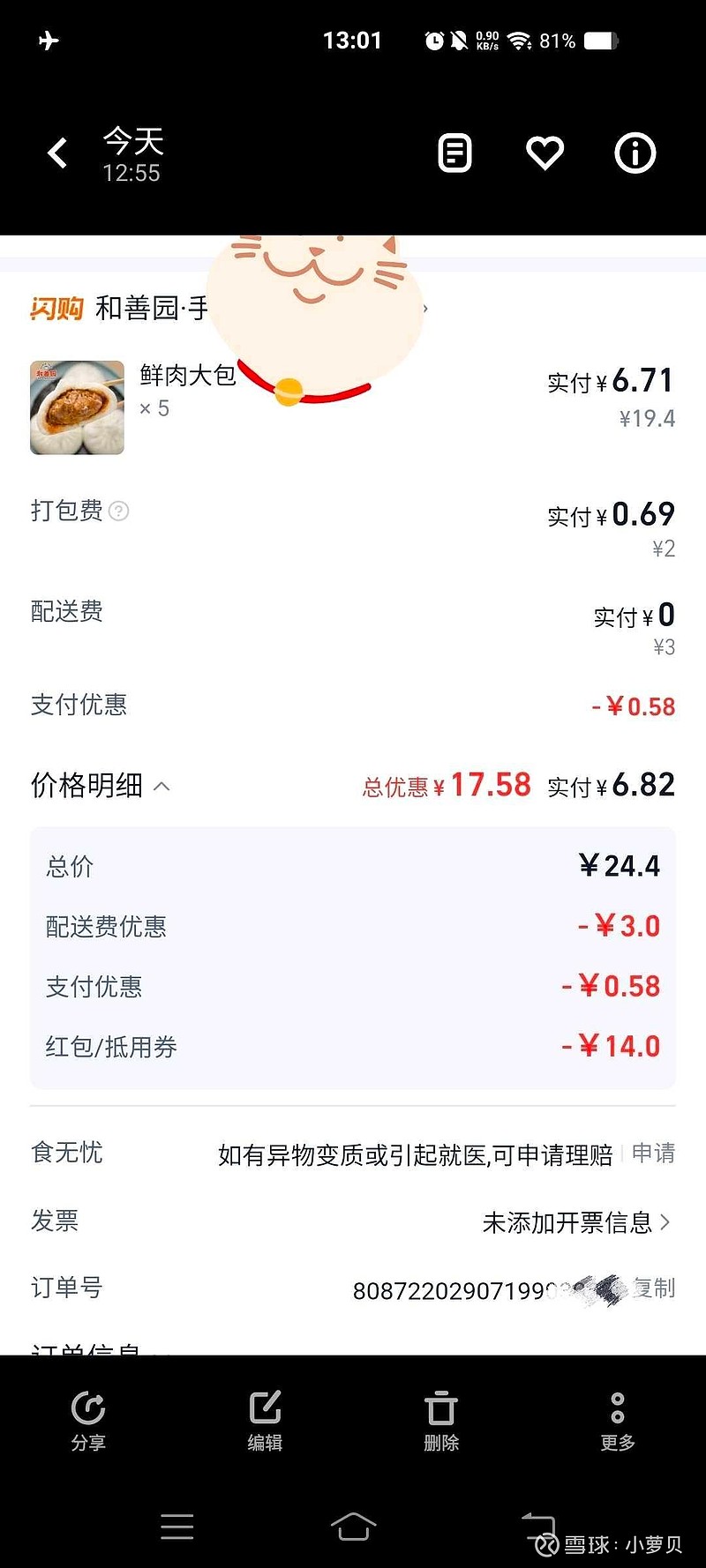706x1568 pixels.
Task: Tap the heart icon to favorite this order
Action: tap(545, 152)
